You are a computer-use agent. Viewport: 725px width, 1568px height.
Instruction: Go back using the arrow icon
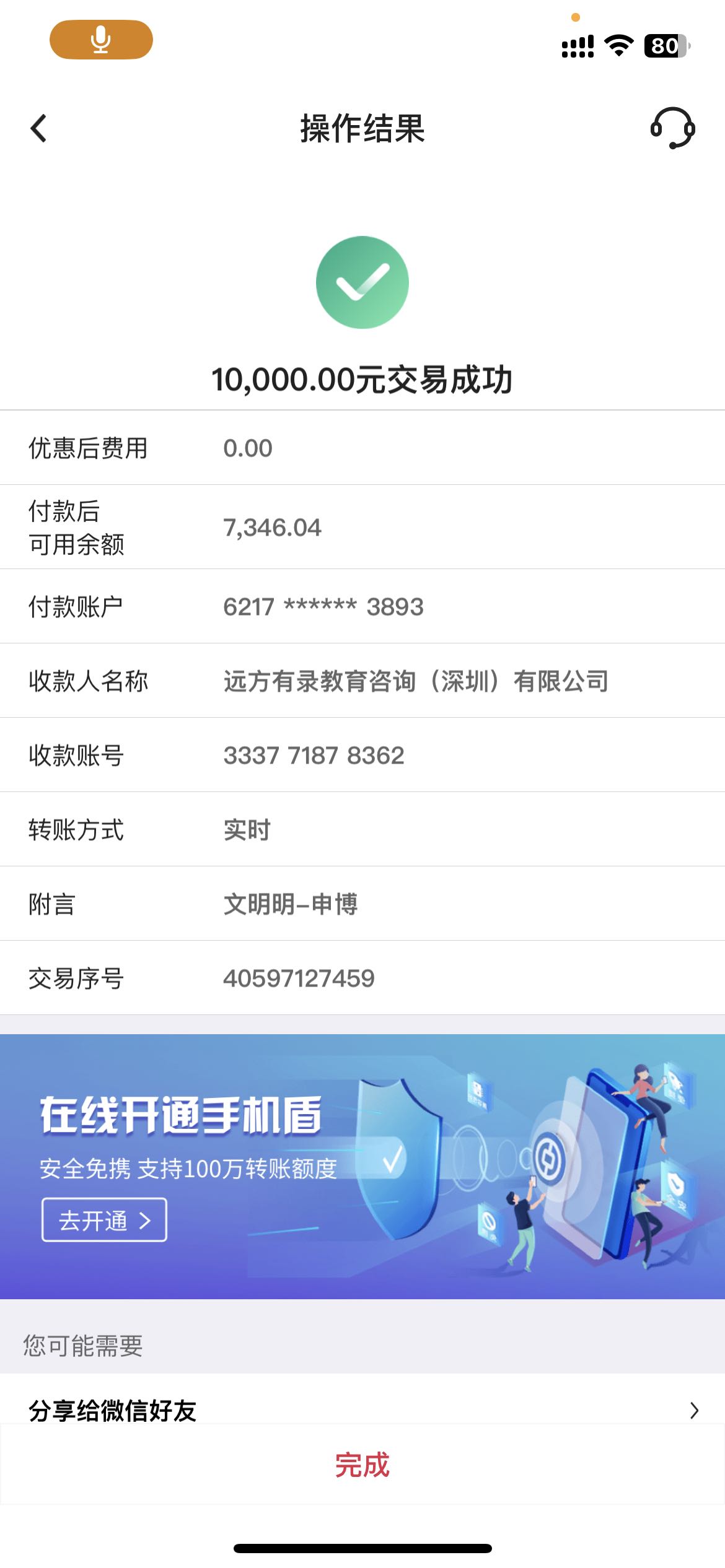pos(38,128)
